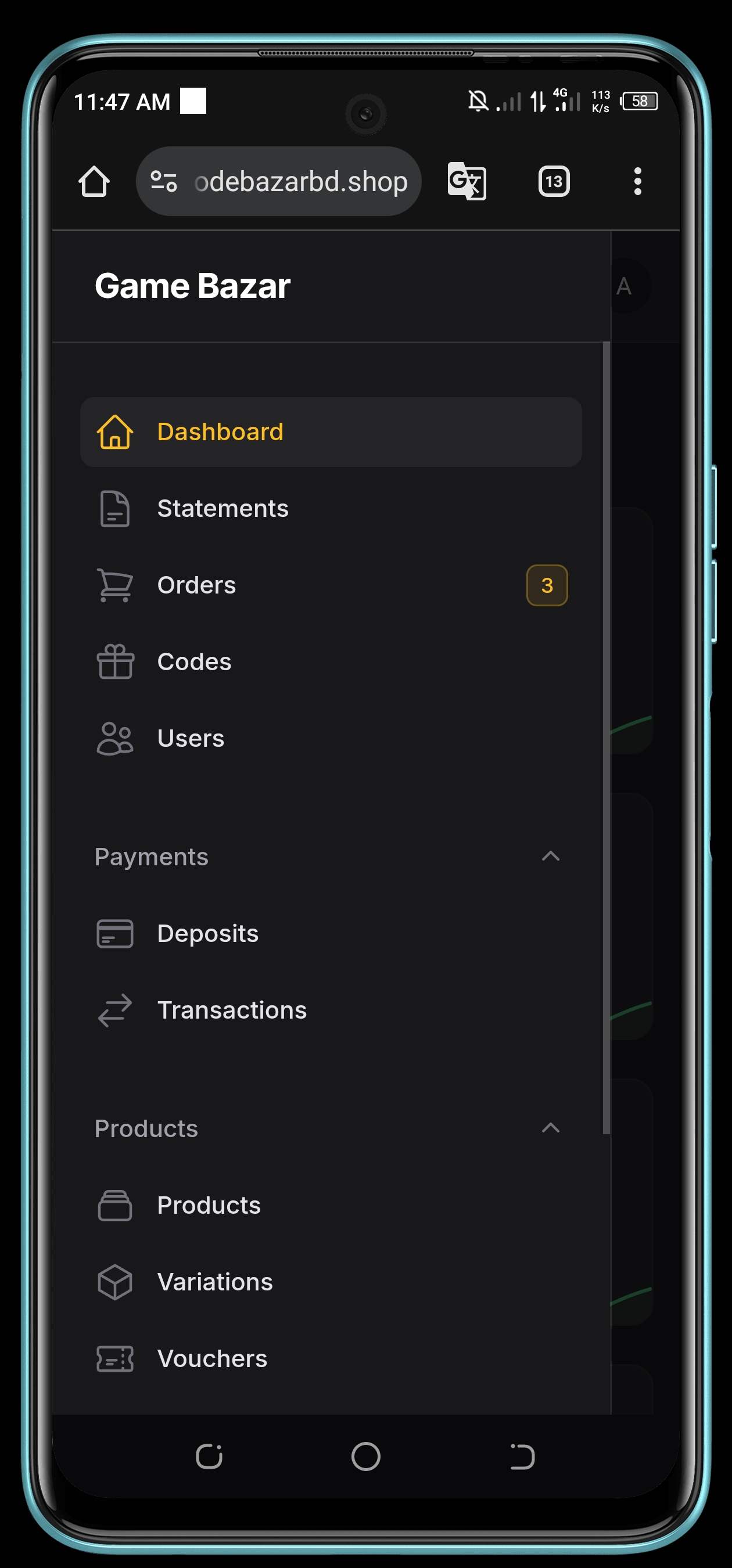Open the Variations page
Viewport: 732px width, 1568px height.
[x=214, y=1282]
